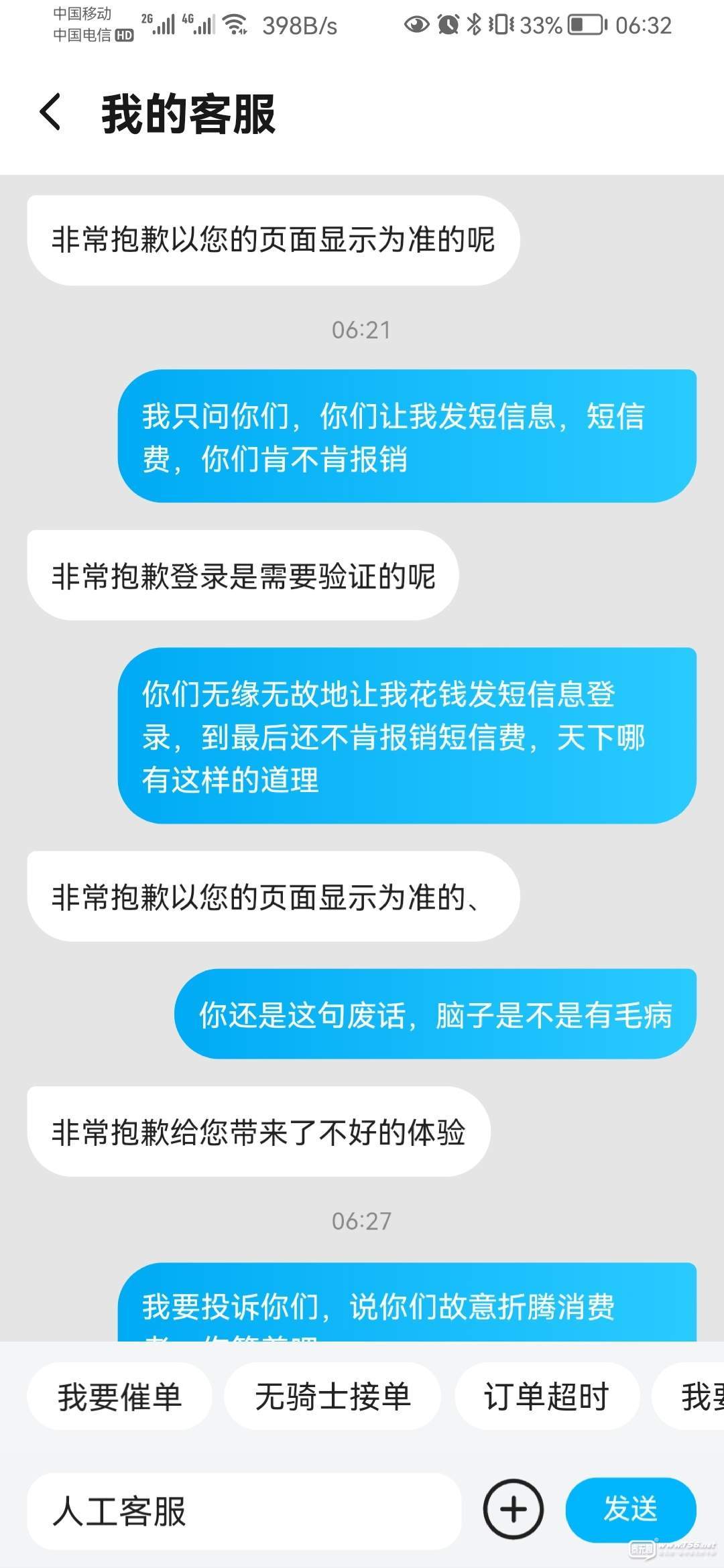The height and width of the screenshot is (1568, 724).
Task: Choose the 无骑士接单 quick reply chip
Action: click(333, 1397)
